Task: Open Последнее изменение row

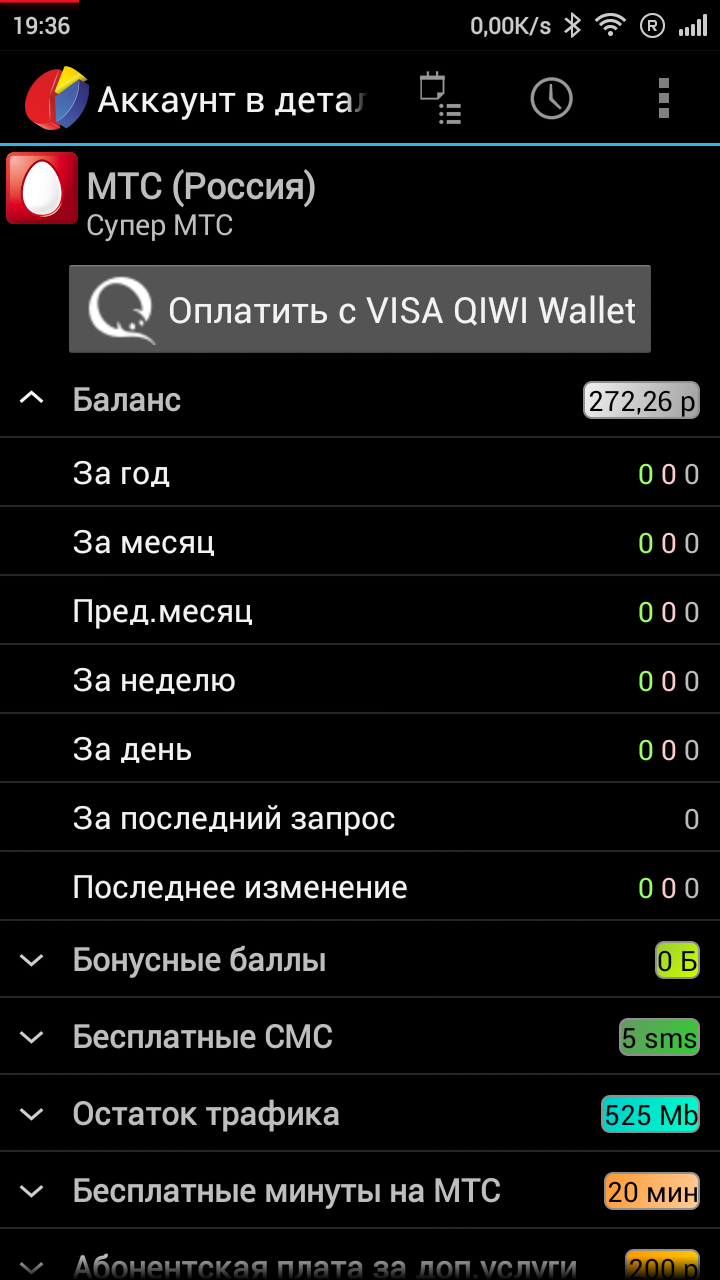Action: 360,887
